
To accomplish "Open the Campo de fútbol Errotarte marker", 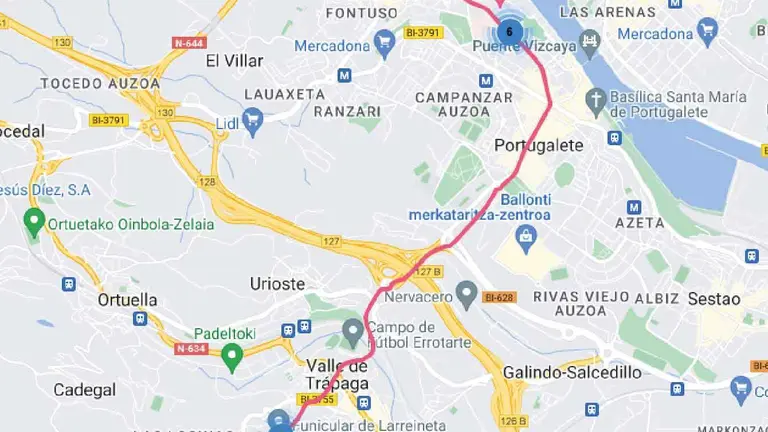I will tap(352, 331).
